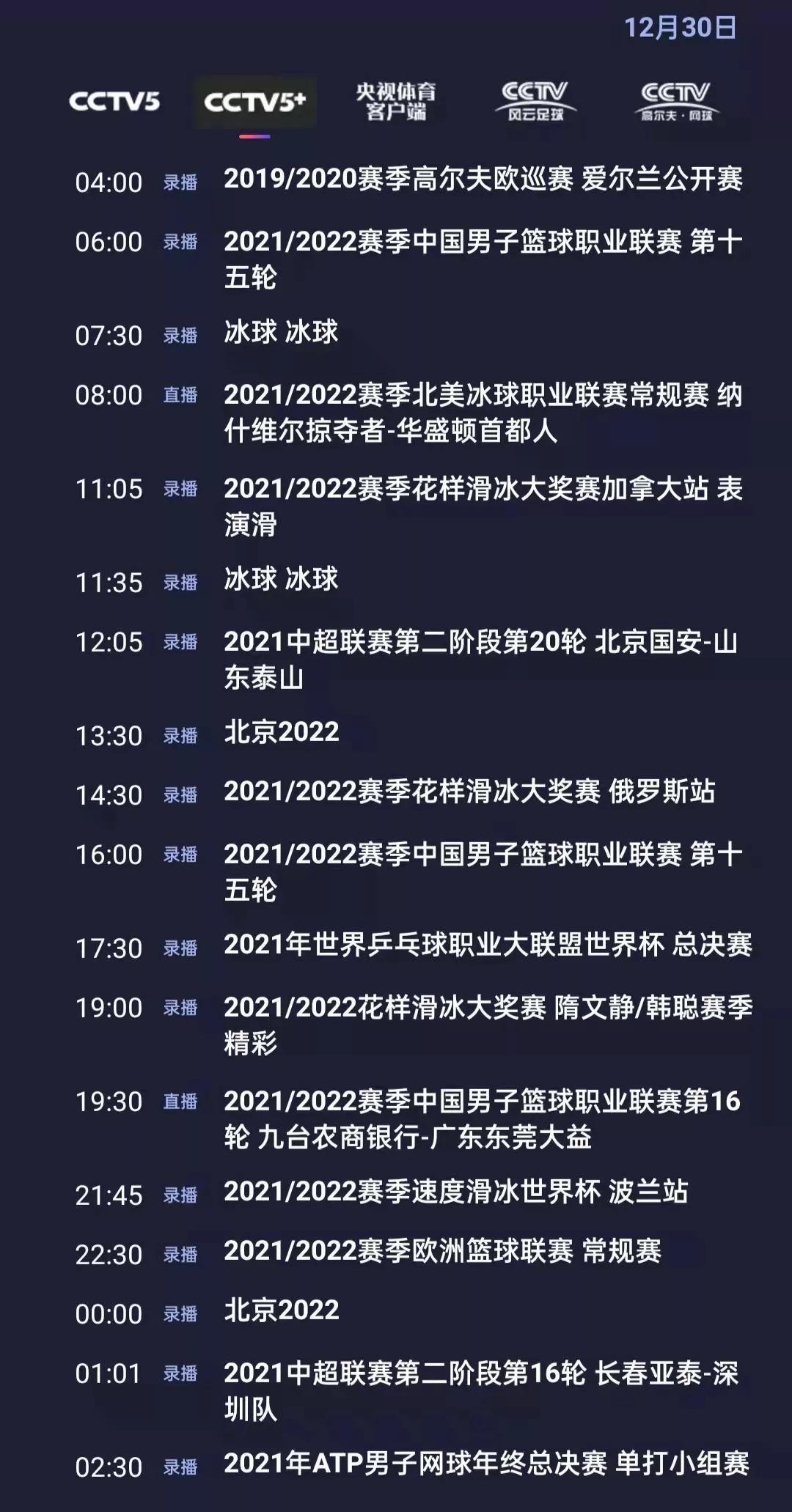The width and height of the screenshot is (792, 1512).
Task: Open the 08:00 live NHL 纳什维尔掠夺者 program
Action: pyautogui.click(x=482, y=413)
